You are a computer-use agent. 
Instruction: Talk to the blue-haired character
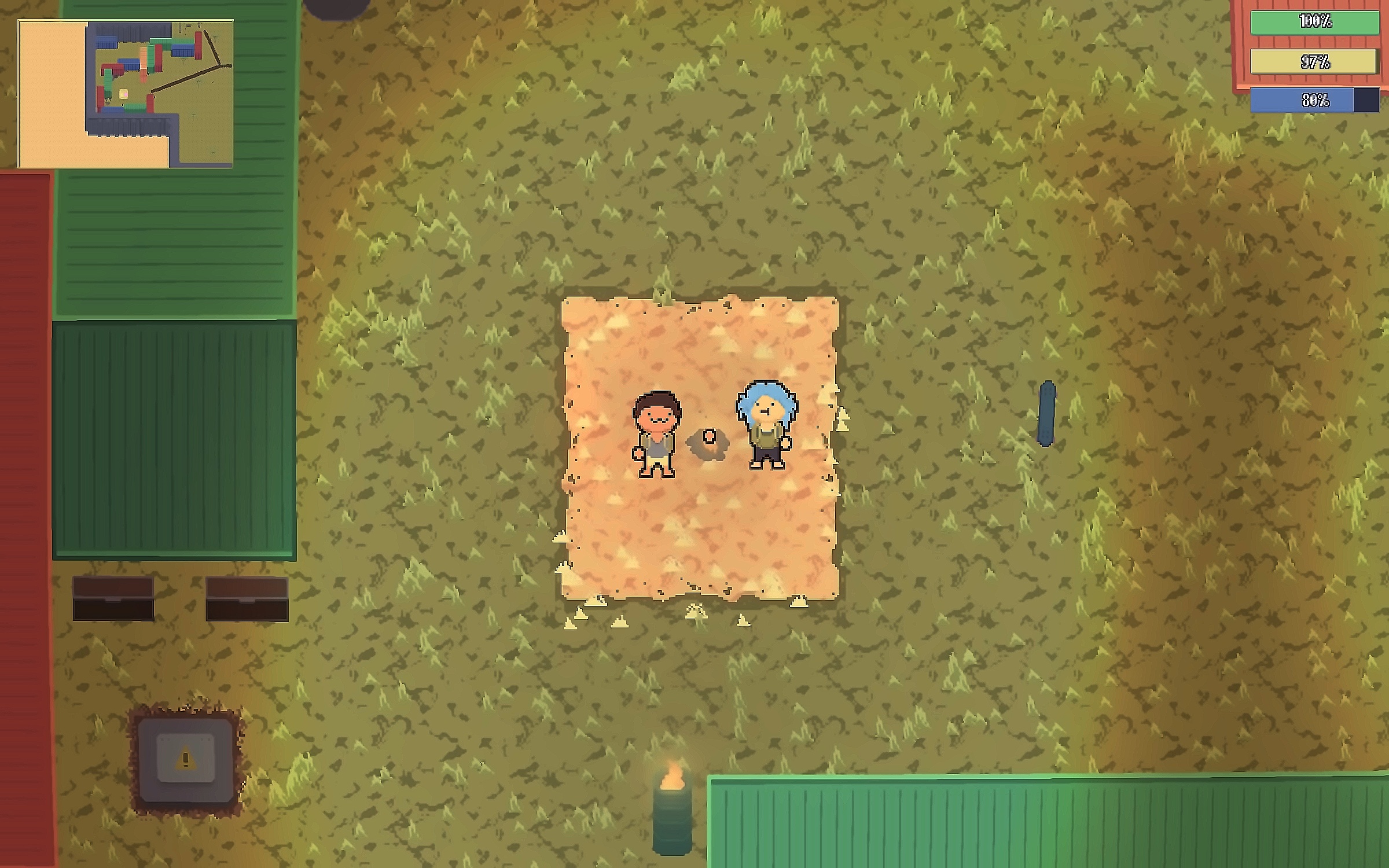(x=767, y=425)
